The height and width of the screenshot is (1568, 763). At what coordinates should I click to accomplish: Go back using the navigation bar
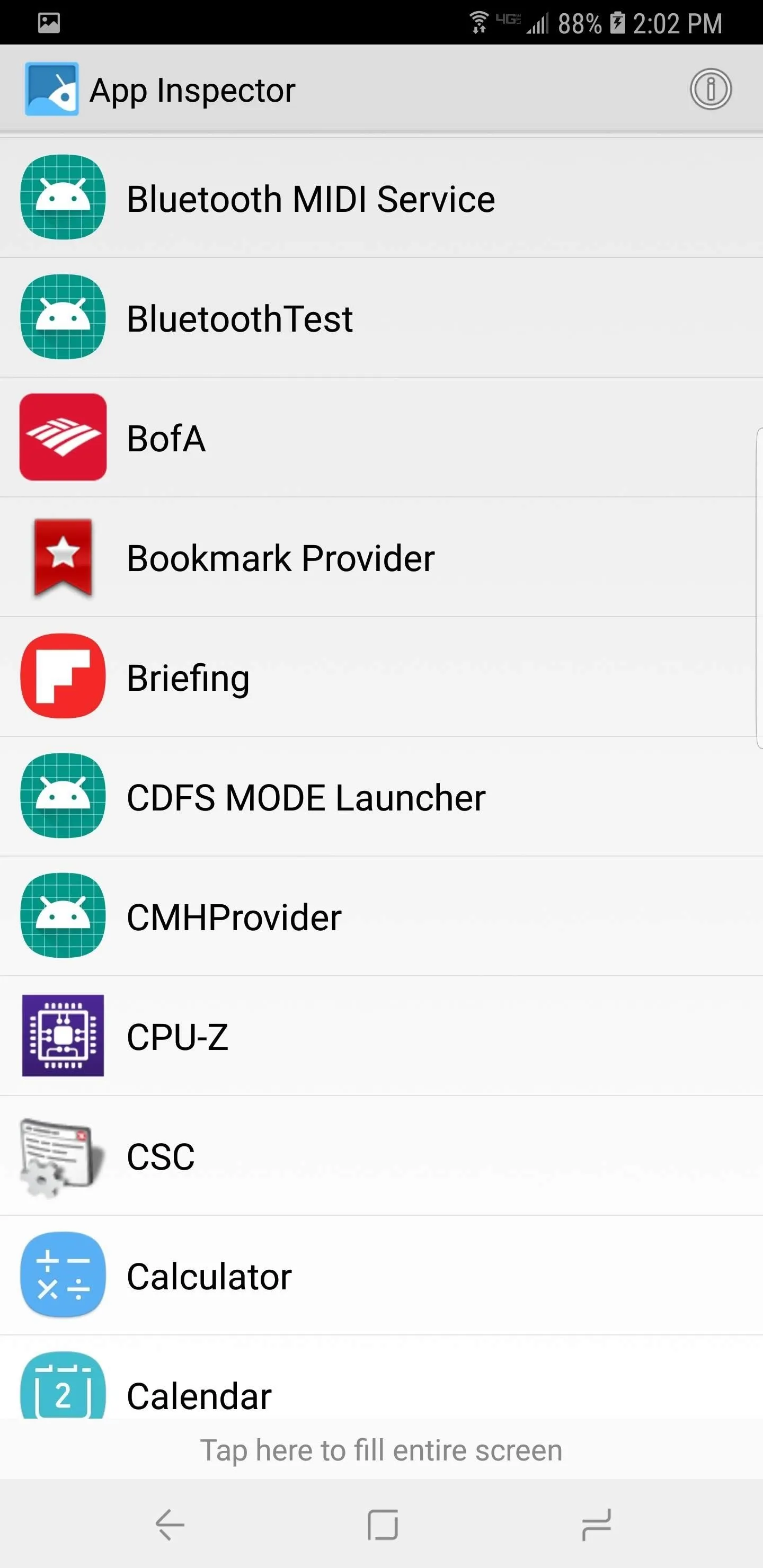tap(170, 1524)
